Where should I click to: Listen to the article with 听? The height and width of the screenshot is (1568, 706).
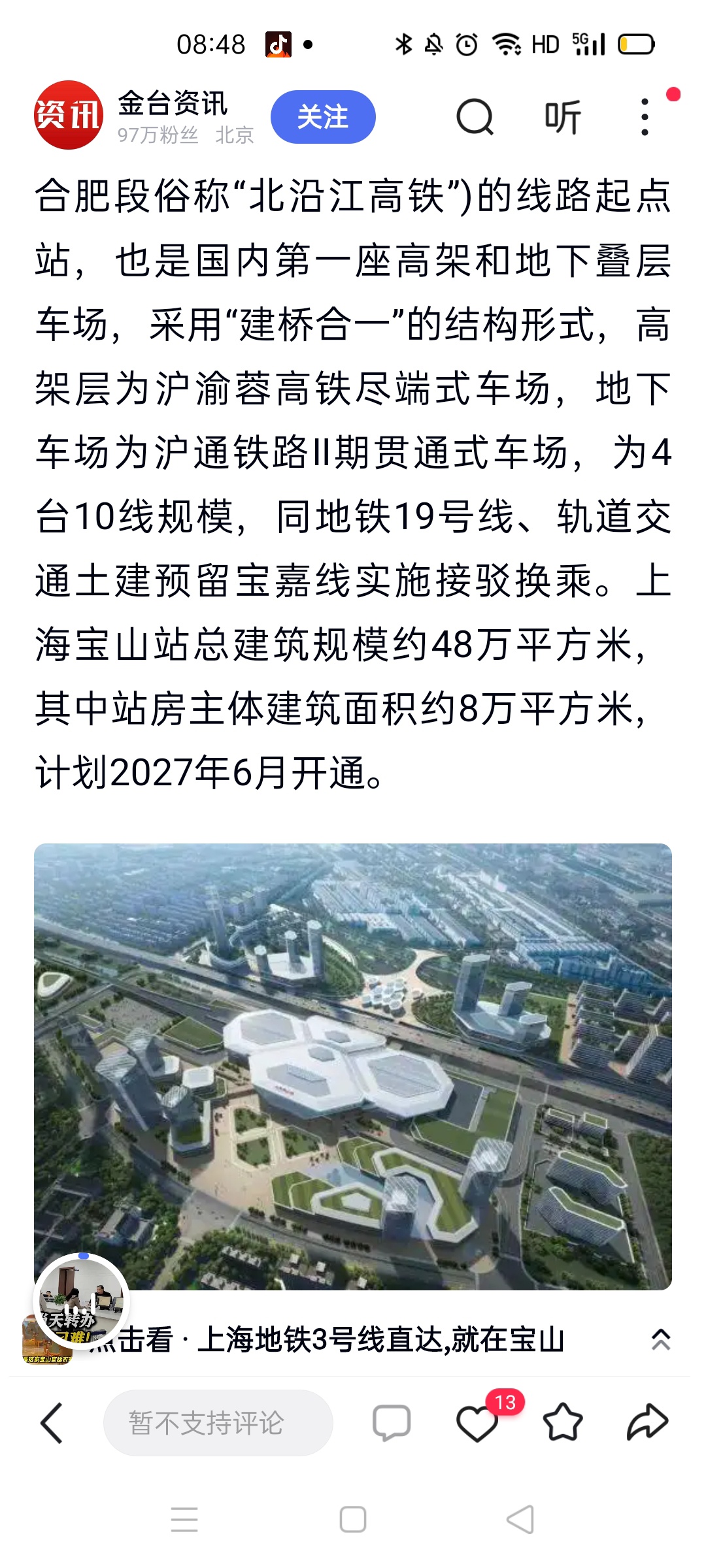(562, 117)
